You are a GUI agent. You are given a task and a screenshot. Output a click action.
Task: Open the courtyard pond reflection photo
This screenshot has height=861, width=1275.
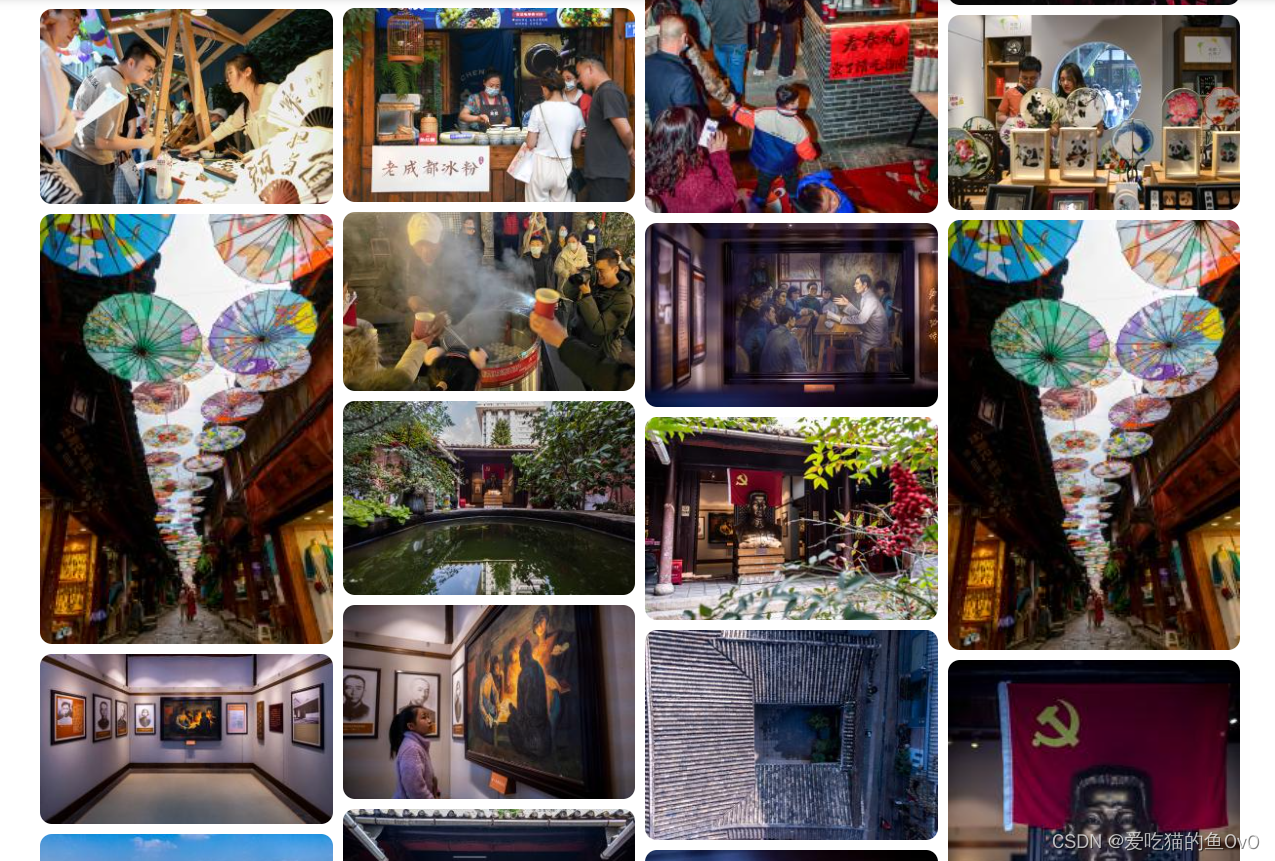coord(488,497)
